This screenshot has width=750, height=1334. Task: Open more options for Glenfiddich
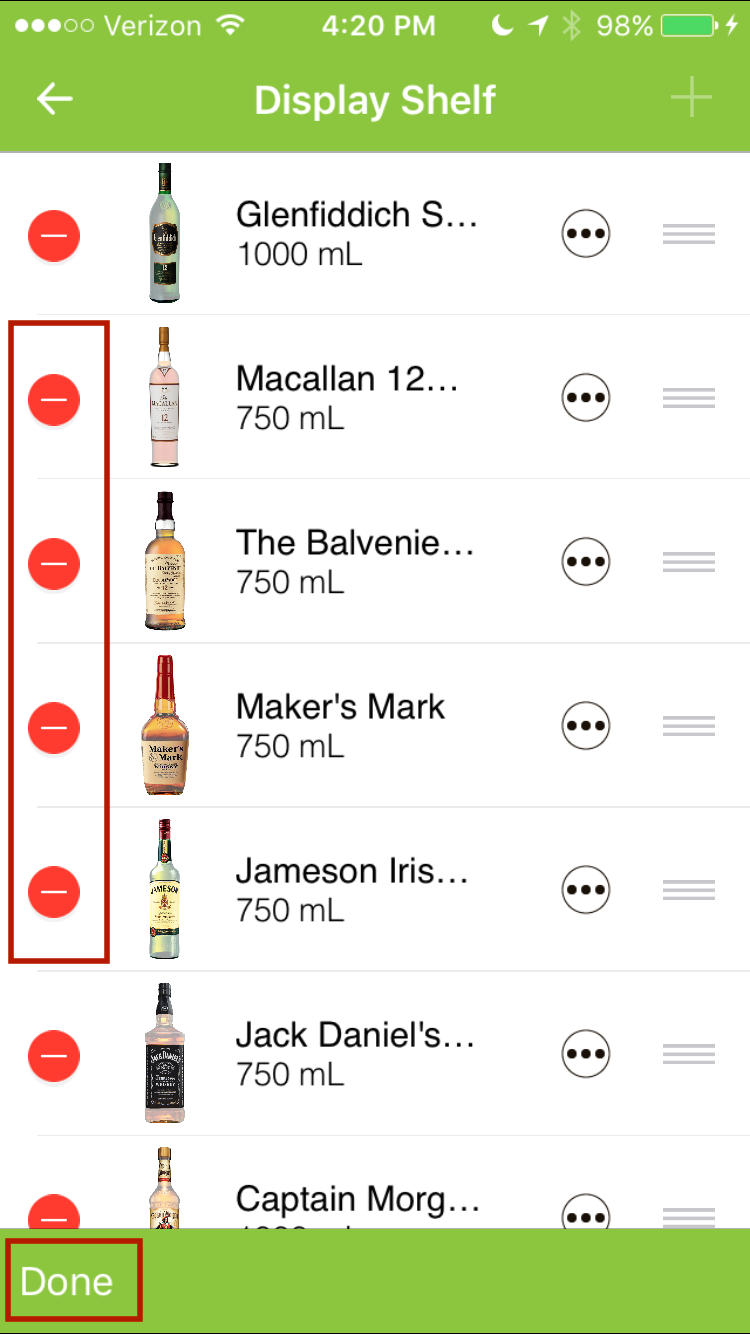585,234
